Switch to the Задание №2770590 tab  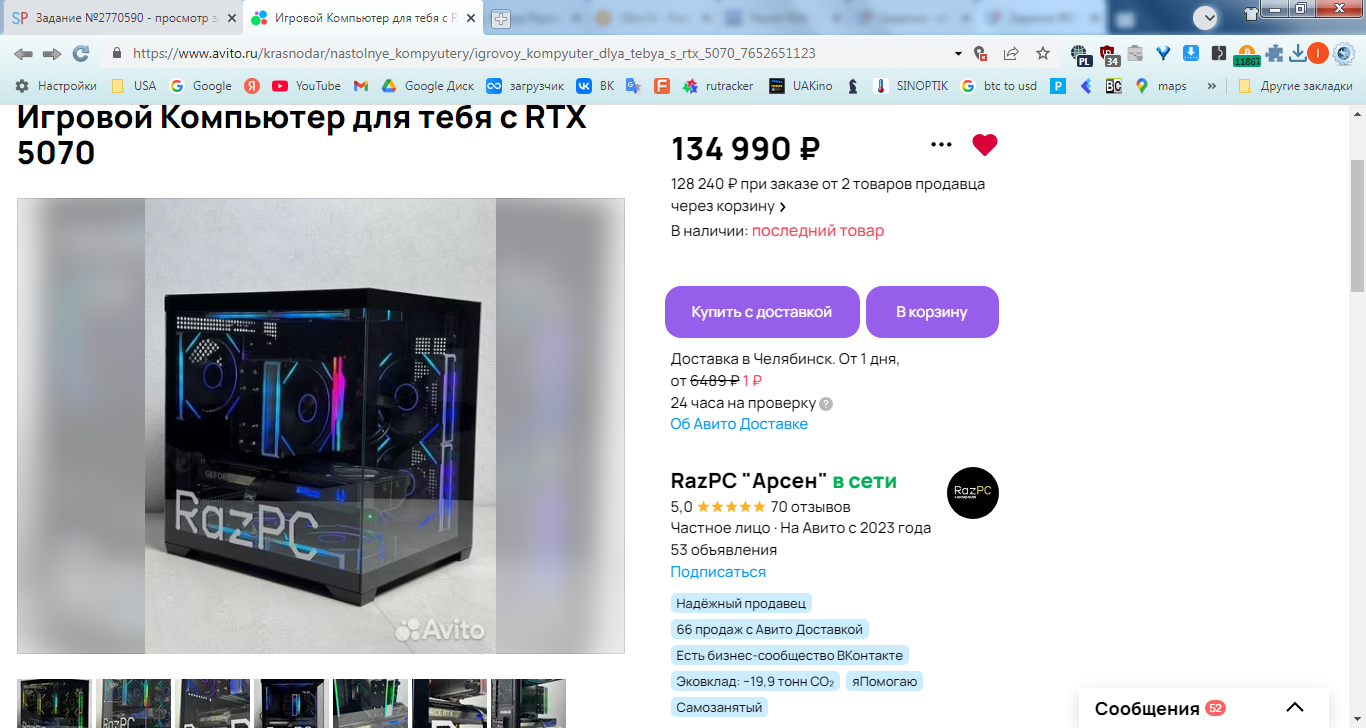point(120,18)
